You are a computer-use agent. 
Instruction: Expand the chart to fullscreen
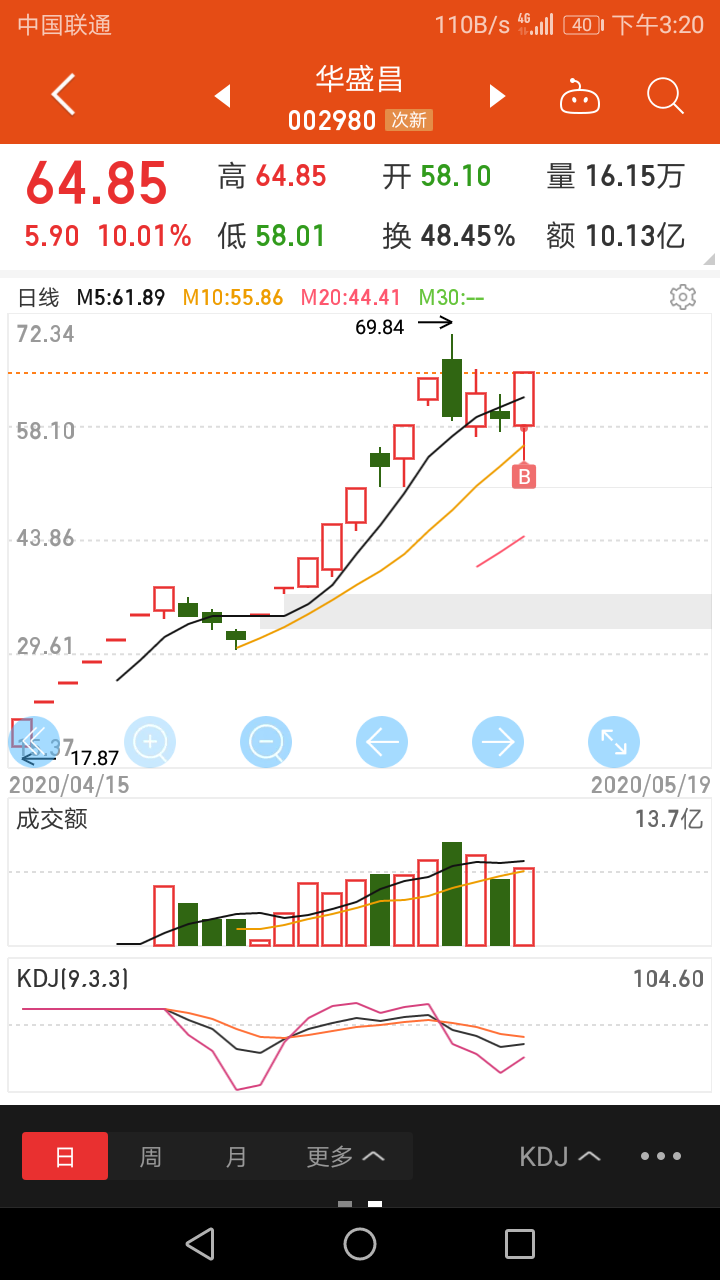click(x=613, y=742)
